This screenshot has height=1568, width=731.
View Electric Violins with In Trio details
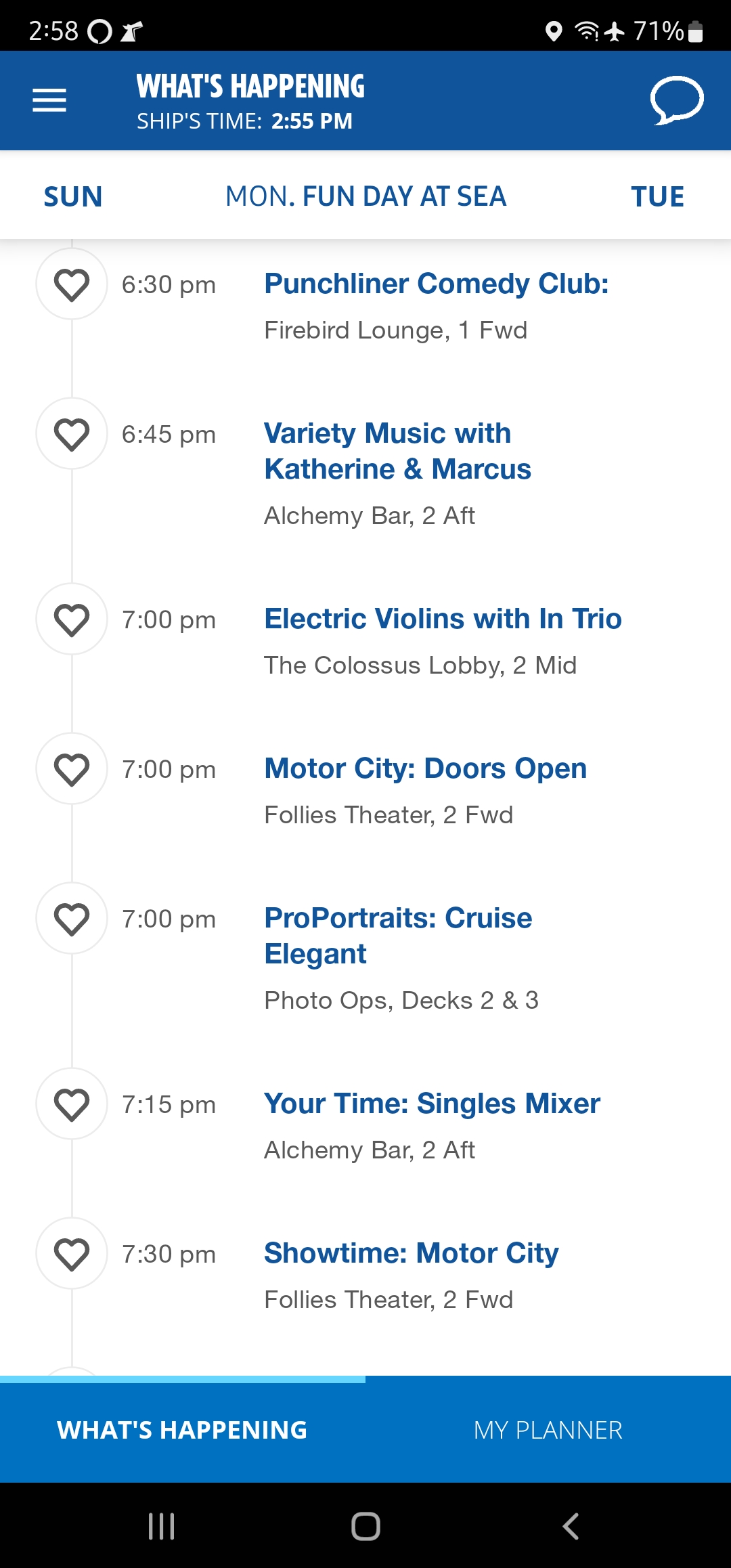click(443, 619)
